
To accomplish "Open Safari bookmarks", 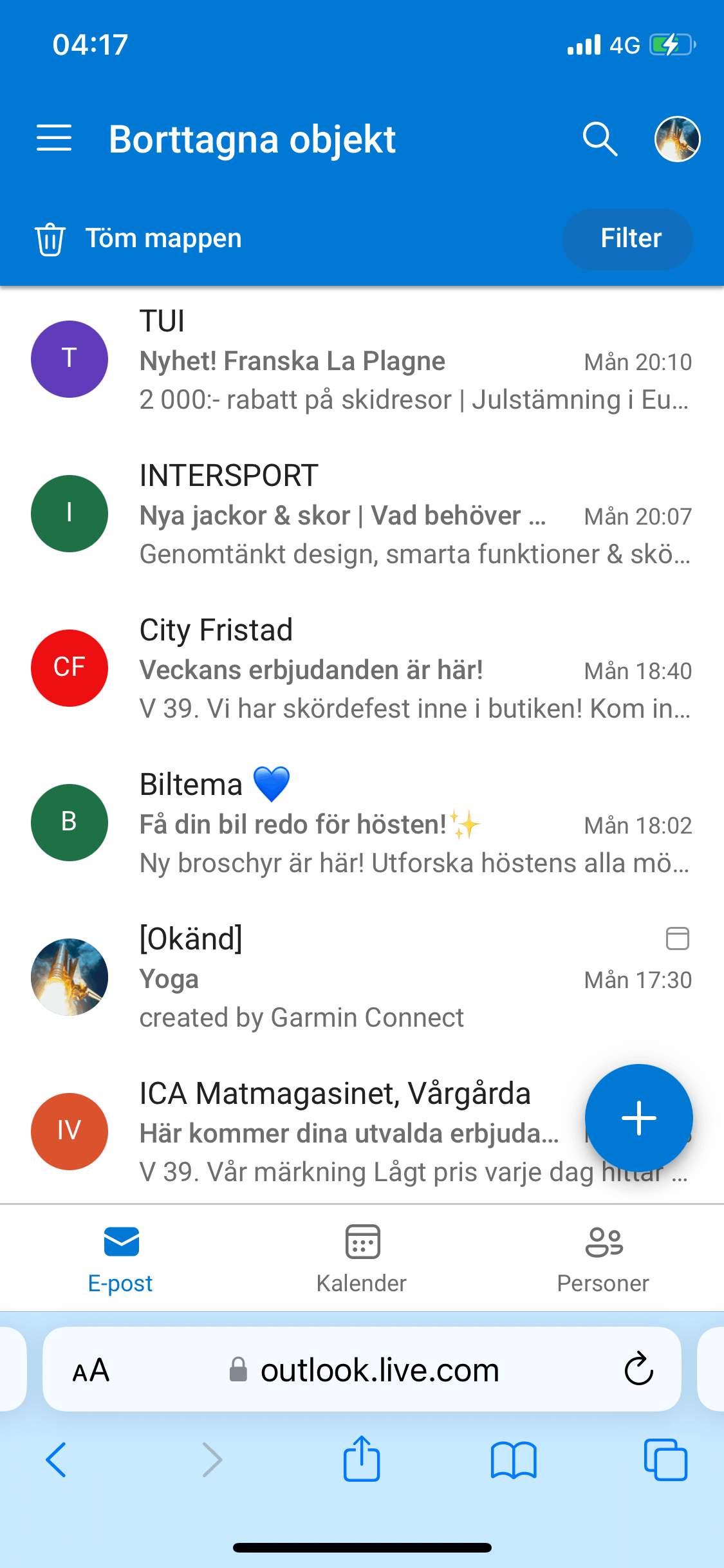I will 513,1459.
